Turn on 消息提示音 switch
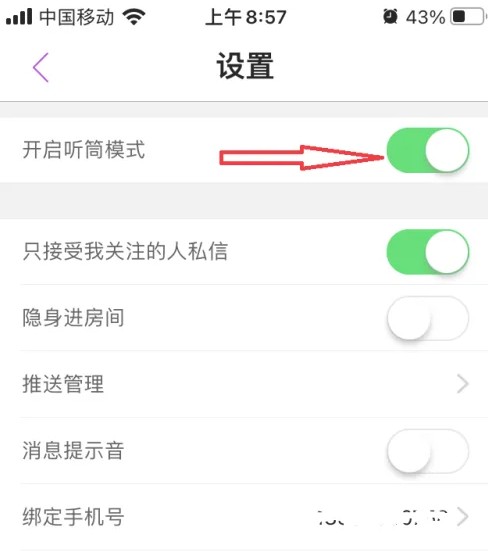Viewport: 488px width, 552px height. coord(428,451)
